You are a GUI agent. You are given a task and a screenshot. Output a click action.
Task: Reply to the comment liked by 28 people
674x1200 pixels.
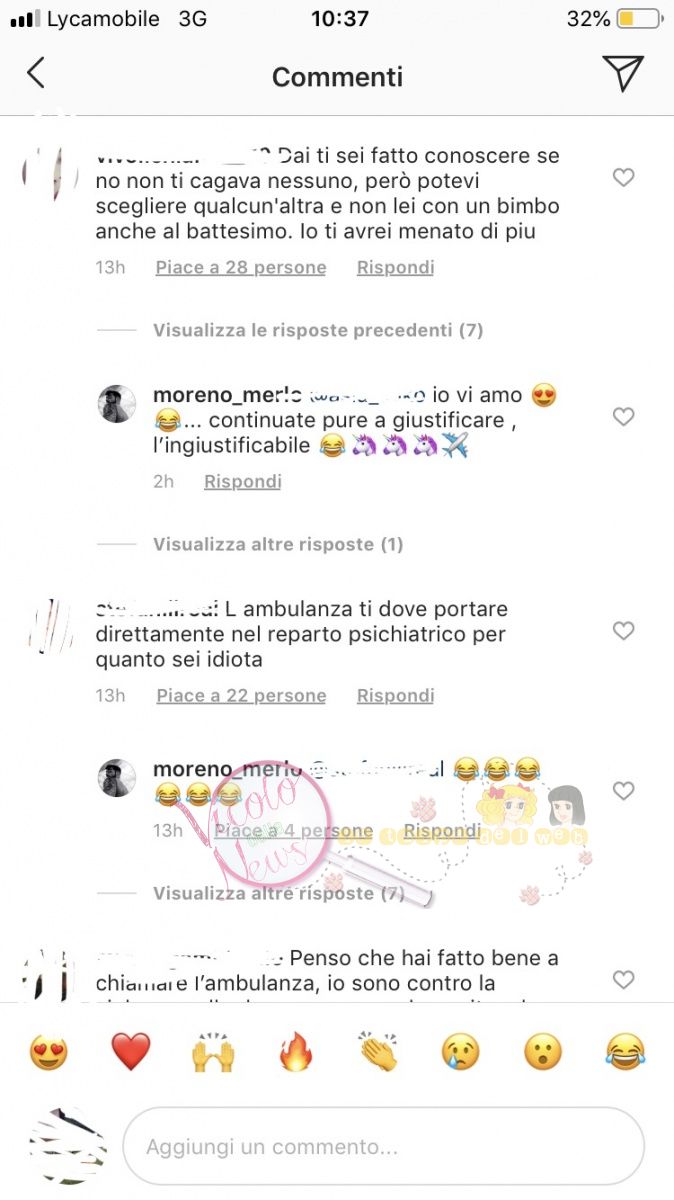click(395, 267)
